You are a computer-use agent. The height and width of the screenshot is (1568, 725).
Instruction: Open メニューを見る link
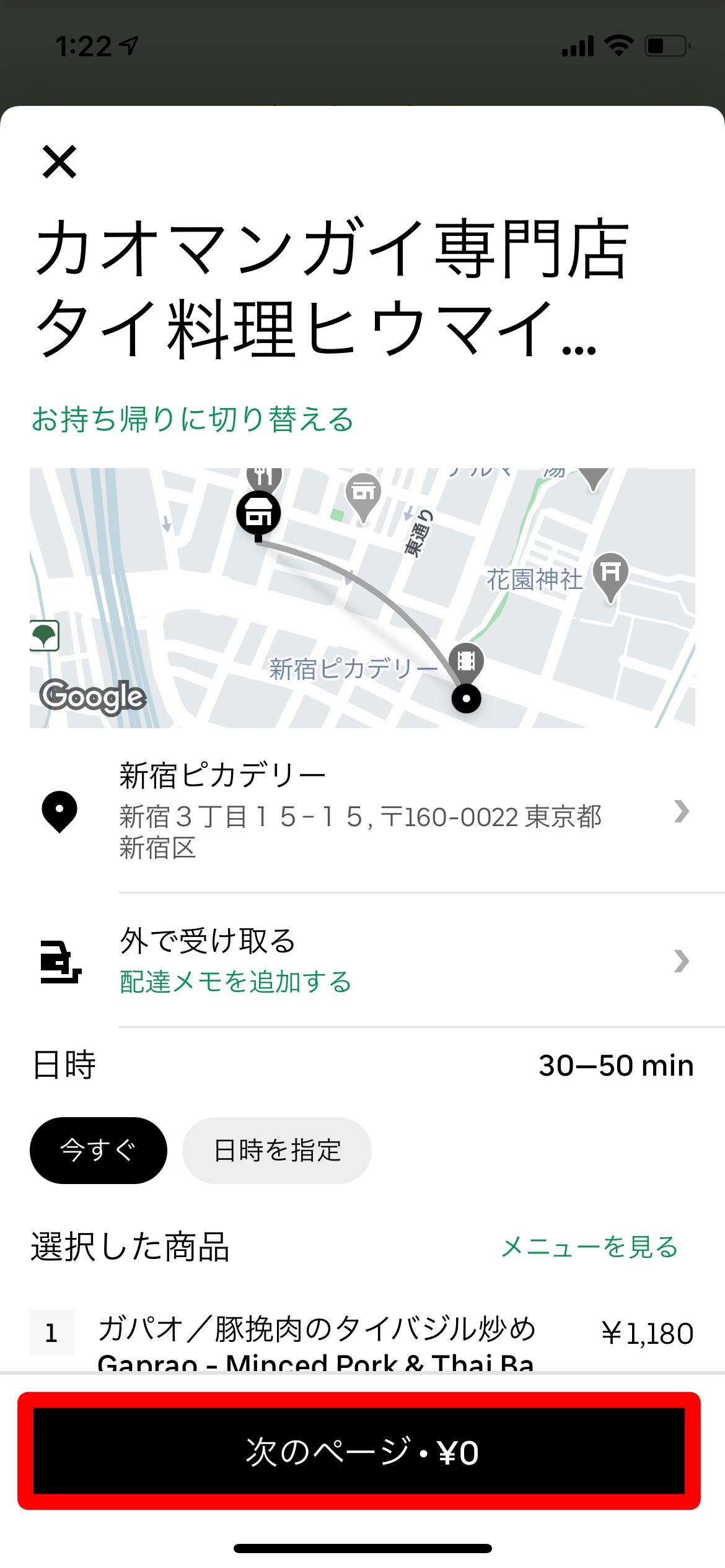pyautogui.click(x=589, y=1247)
